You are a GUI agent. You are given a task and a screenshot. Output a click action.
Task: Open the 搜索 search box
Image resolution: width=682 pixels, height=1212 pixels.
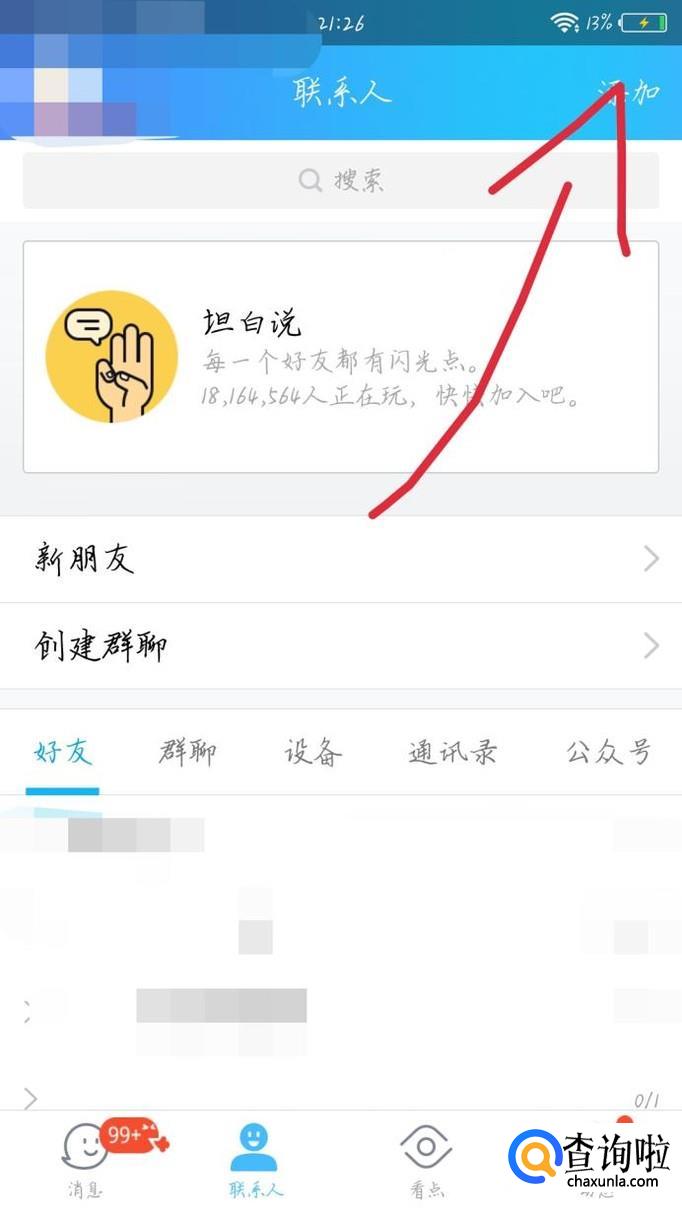340,180
